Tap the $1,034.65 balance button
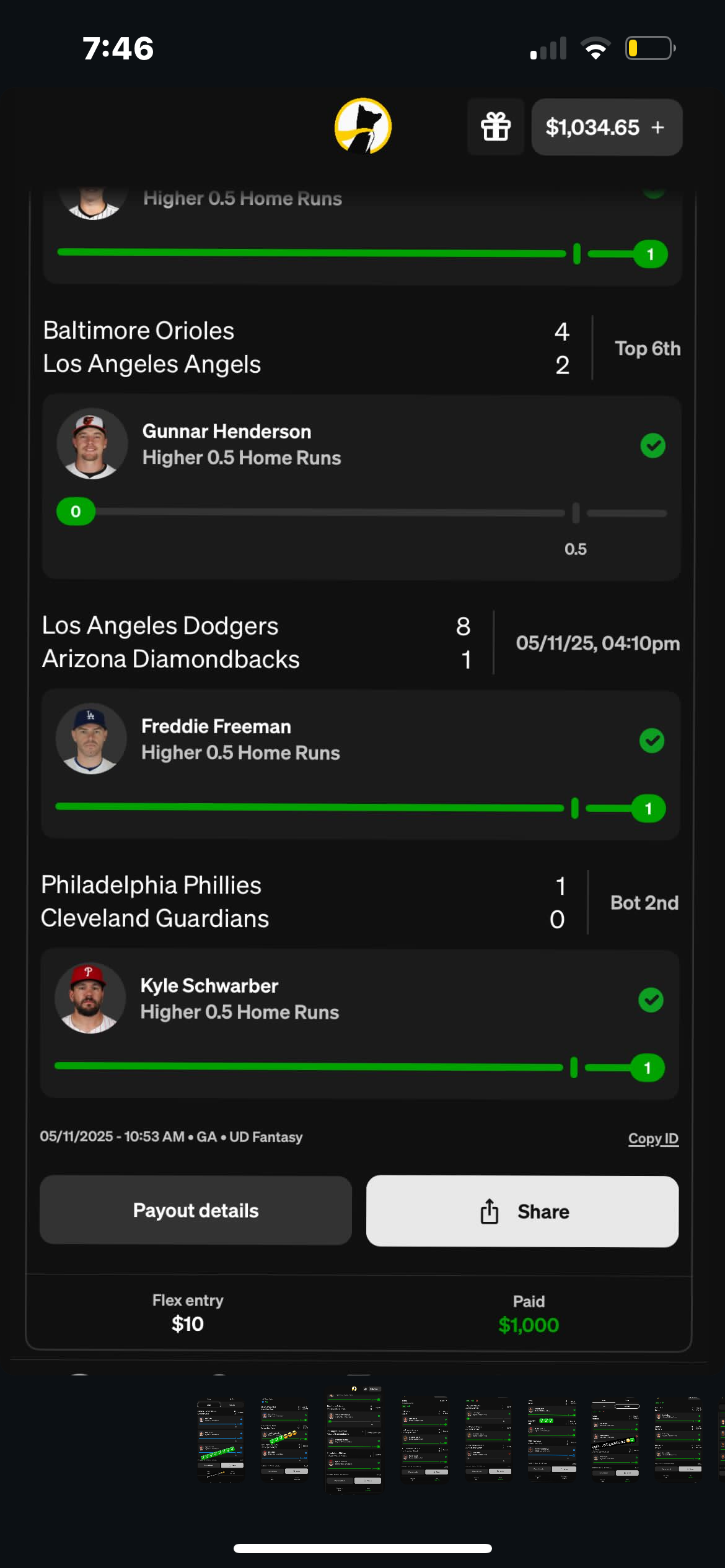 coord(606,127)
